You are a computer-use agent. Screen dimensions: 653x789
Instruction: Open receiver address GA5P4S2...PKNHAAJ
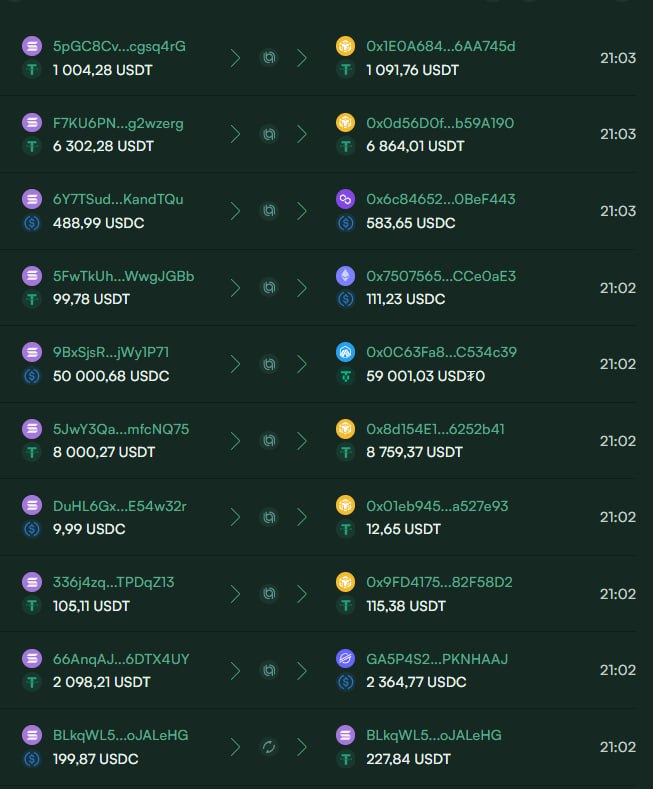pos(437,659)
